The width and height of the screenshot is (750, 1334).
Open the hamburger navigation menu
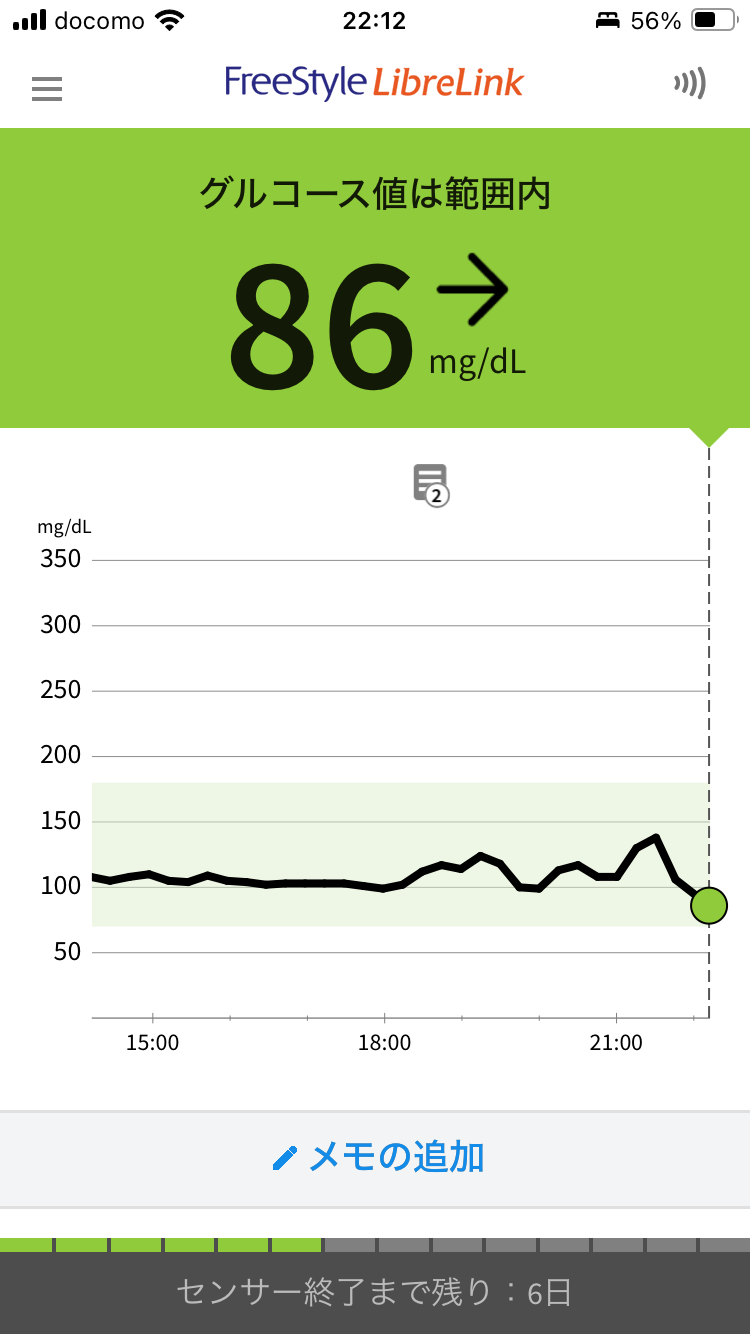[47, 89]
